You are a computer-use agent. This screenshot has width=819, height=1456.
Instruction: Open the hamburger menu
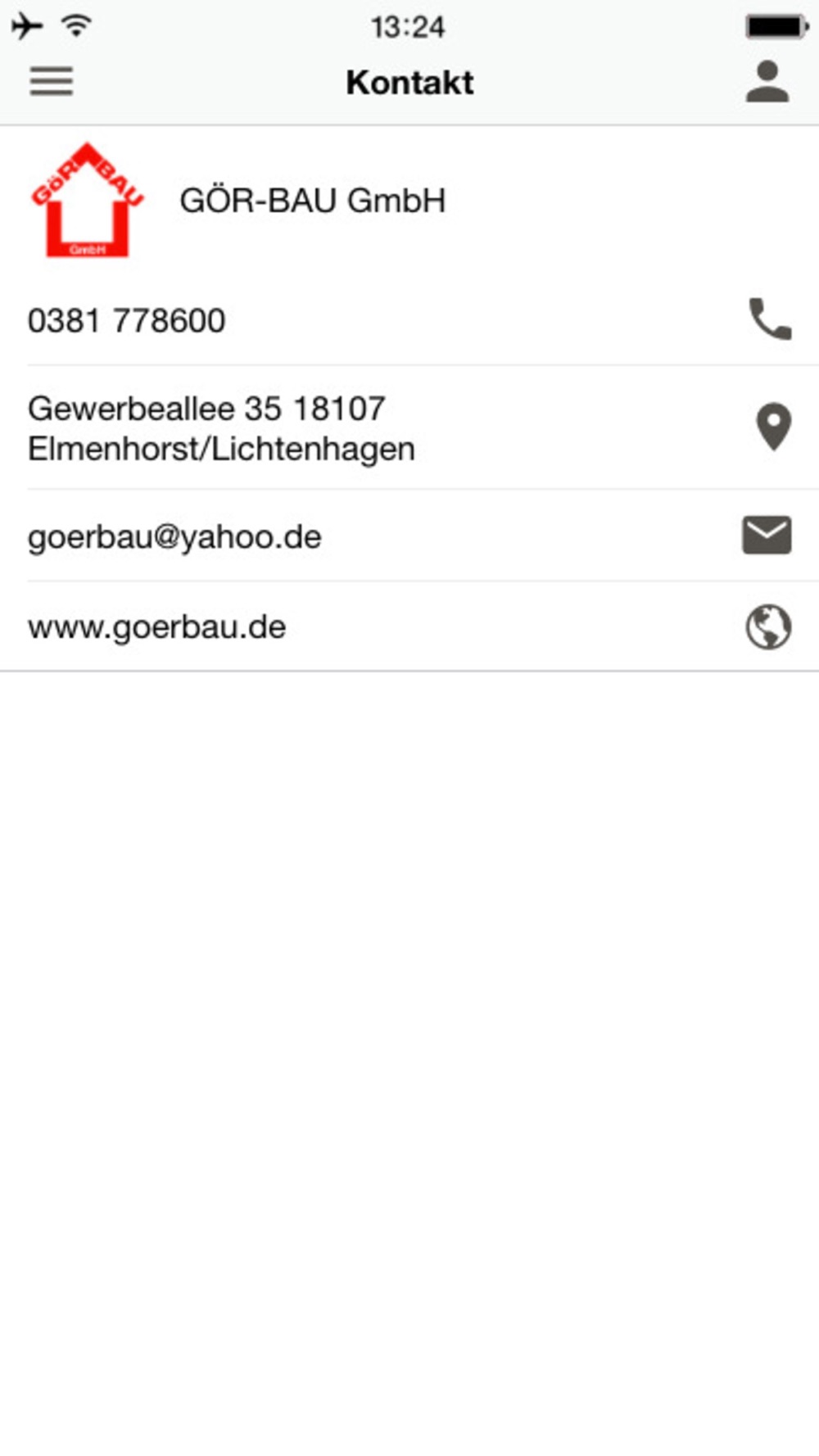click(52, 81)
